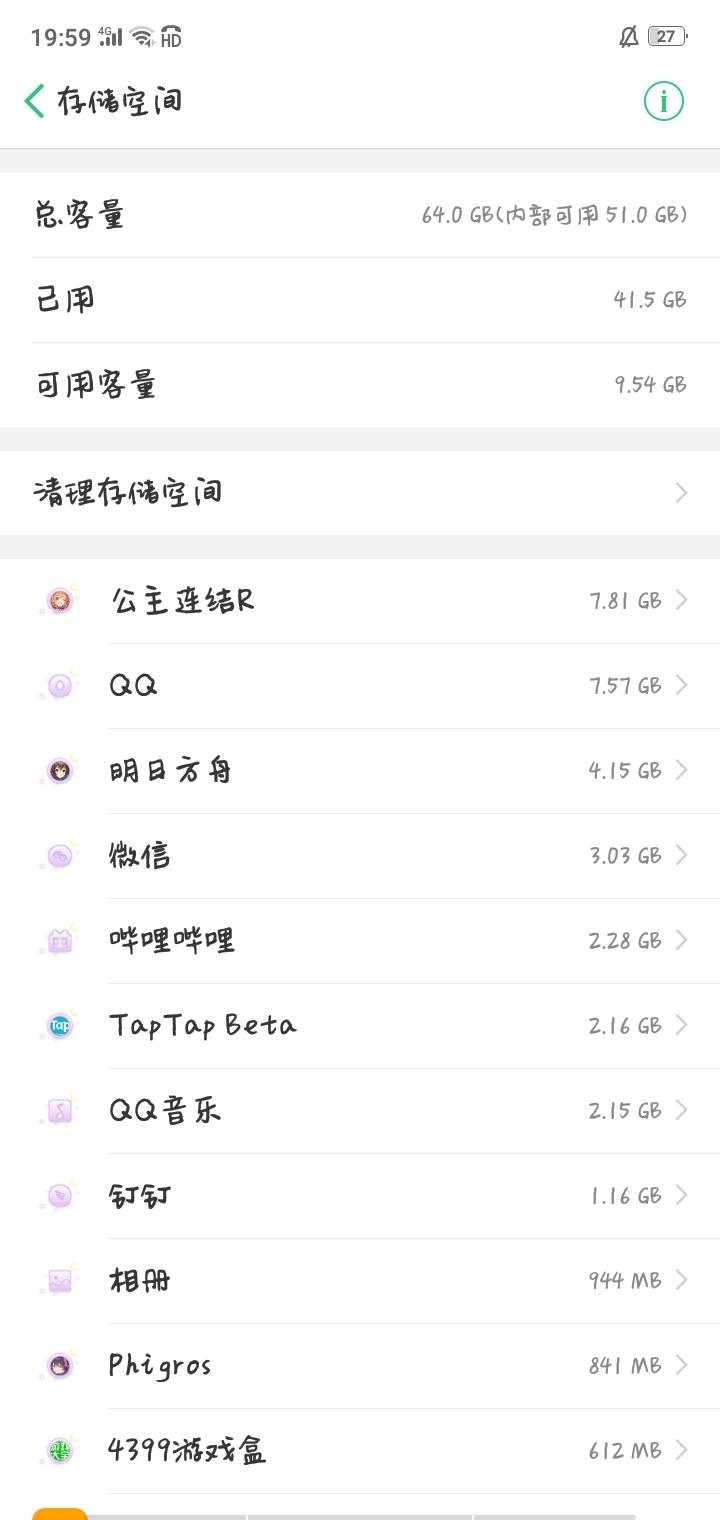Go back using the 存储空间 back arrow
The image size is (720, 1520).
point(32,100)
